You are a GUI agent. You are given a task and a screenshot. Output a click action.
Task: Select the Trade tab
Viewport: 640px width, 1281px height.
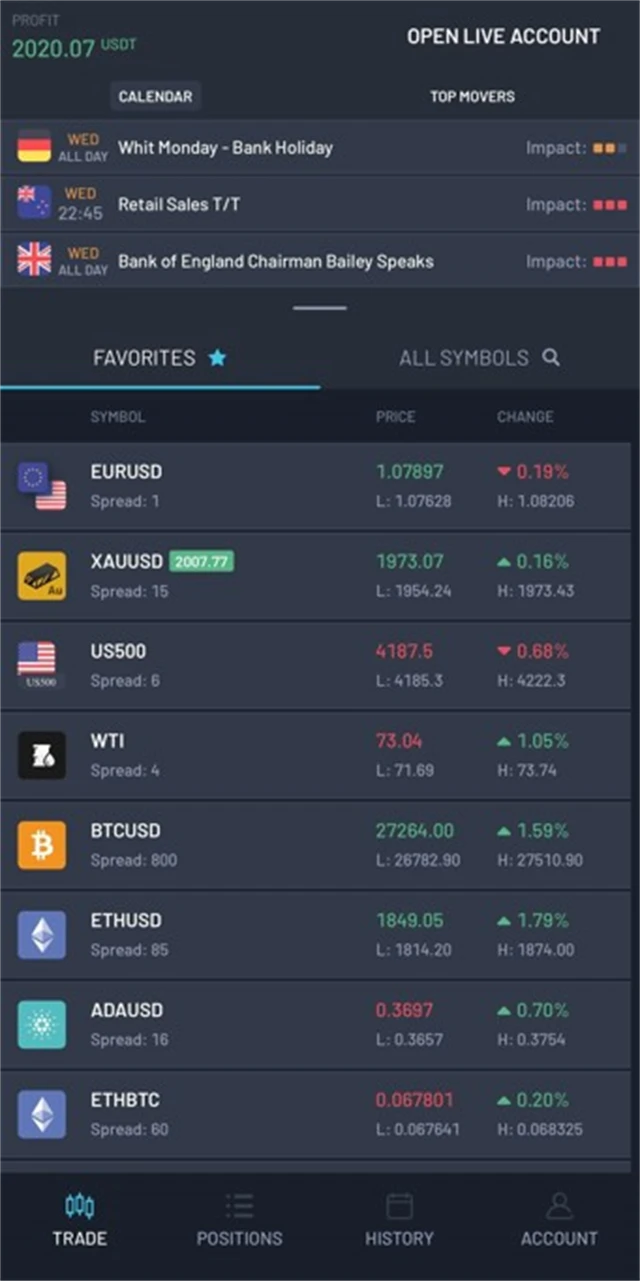pyautogui.click(x=80, y=1220)
